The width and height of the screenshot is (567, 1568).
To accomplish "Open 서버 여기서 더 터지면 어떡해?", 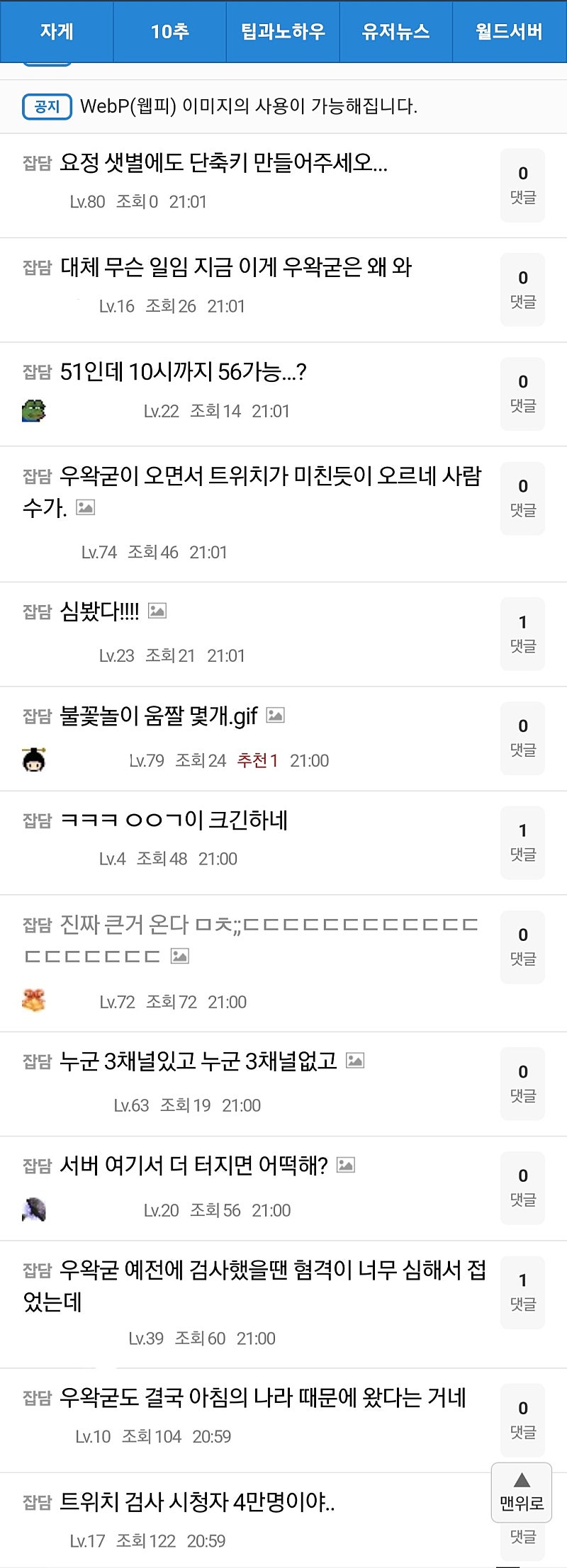I will click(193, 1166).
